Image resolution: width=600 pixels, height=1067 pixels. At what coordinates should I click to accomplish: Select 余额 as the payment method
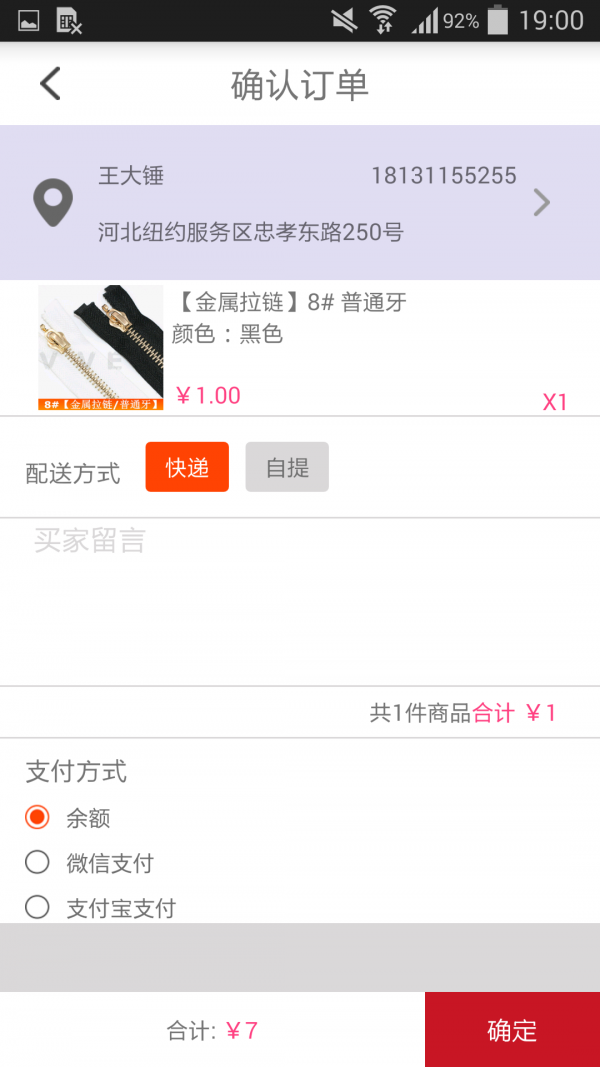pyautogui.click(x=38, y=818)
